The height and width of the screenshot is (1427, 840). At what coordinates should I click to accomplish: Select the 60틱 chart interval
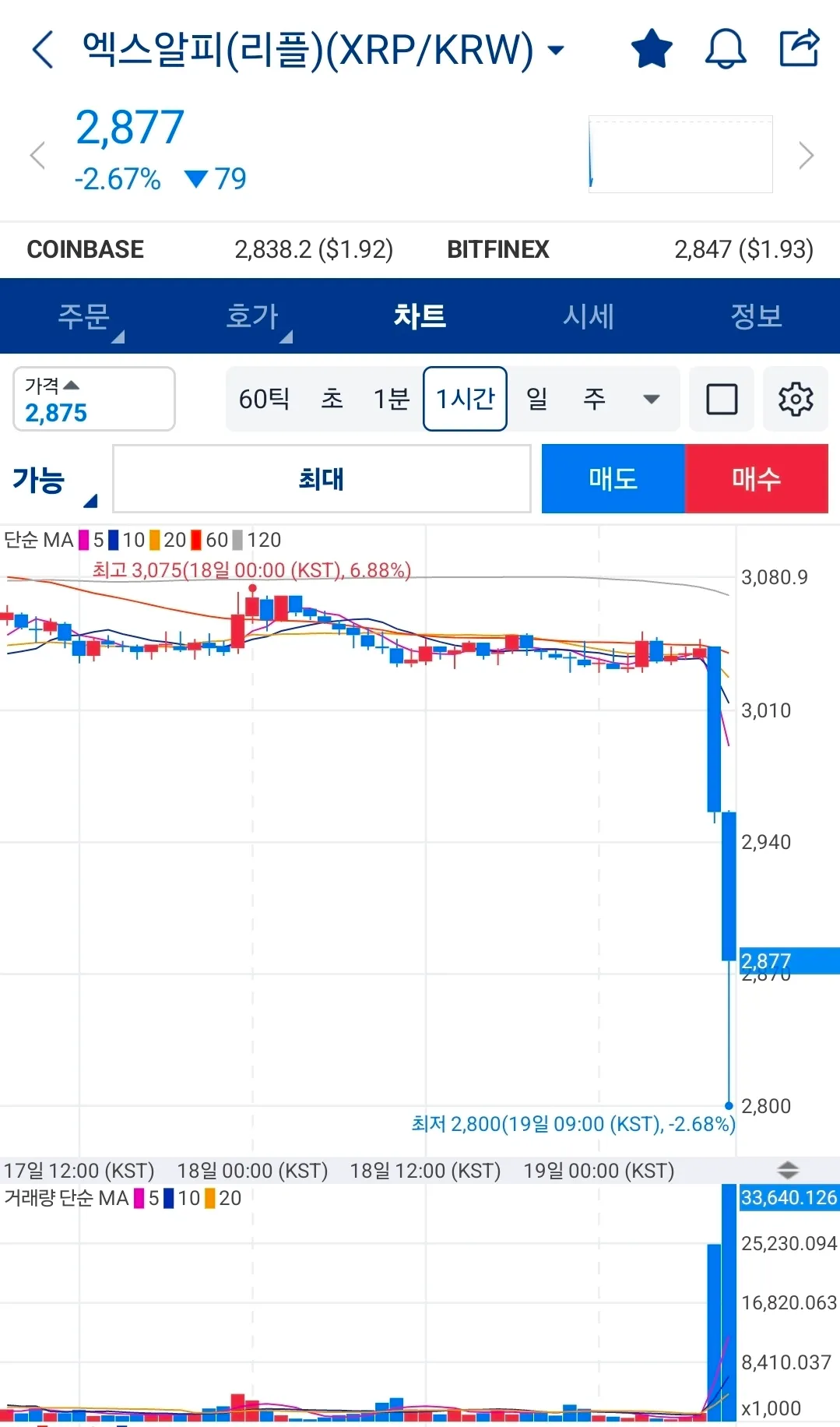click(264, 399)
